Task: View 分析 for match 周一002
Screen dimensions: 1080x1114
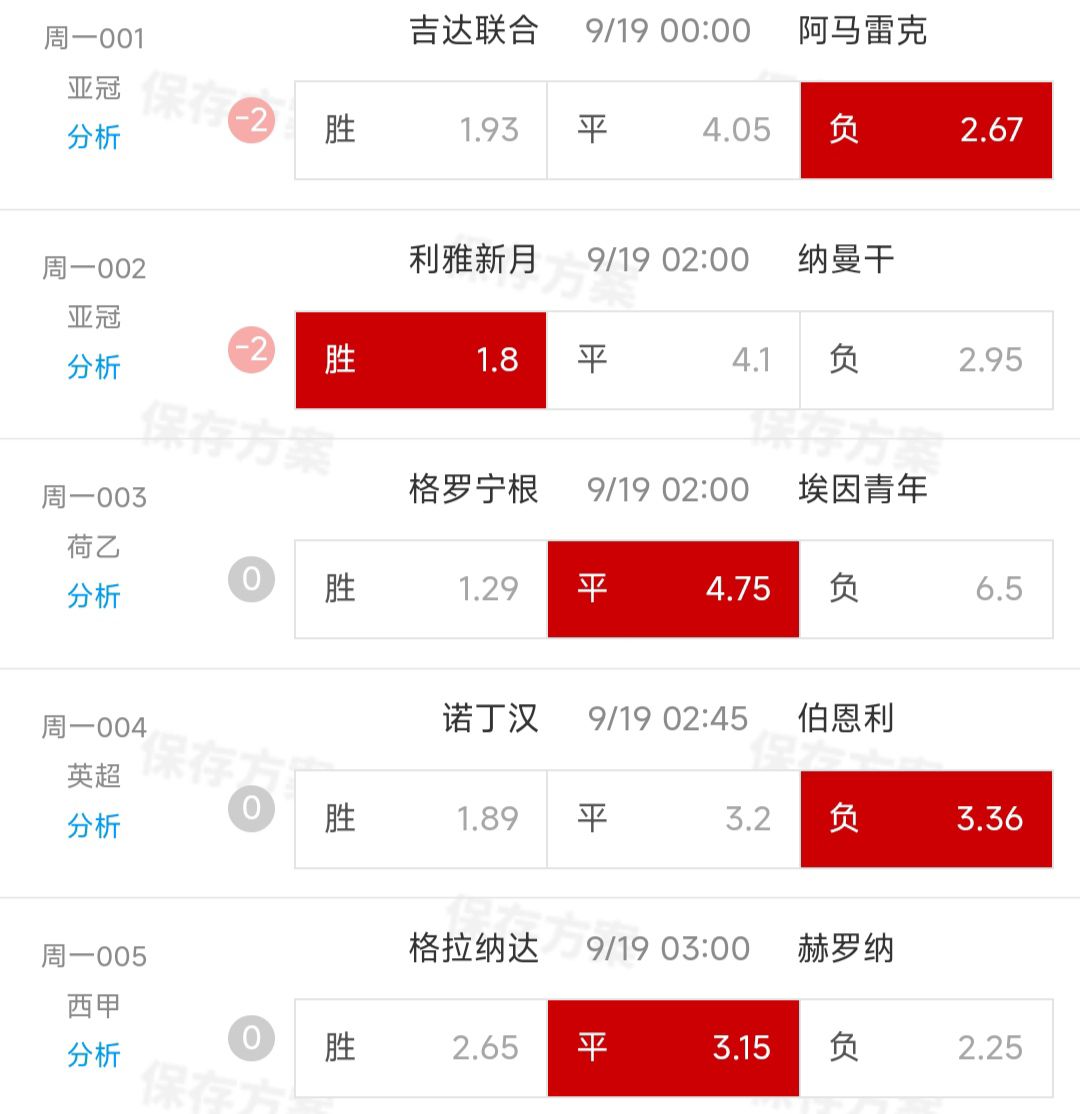Action: pyautogui.click(x=94, y=367)
